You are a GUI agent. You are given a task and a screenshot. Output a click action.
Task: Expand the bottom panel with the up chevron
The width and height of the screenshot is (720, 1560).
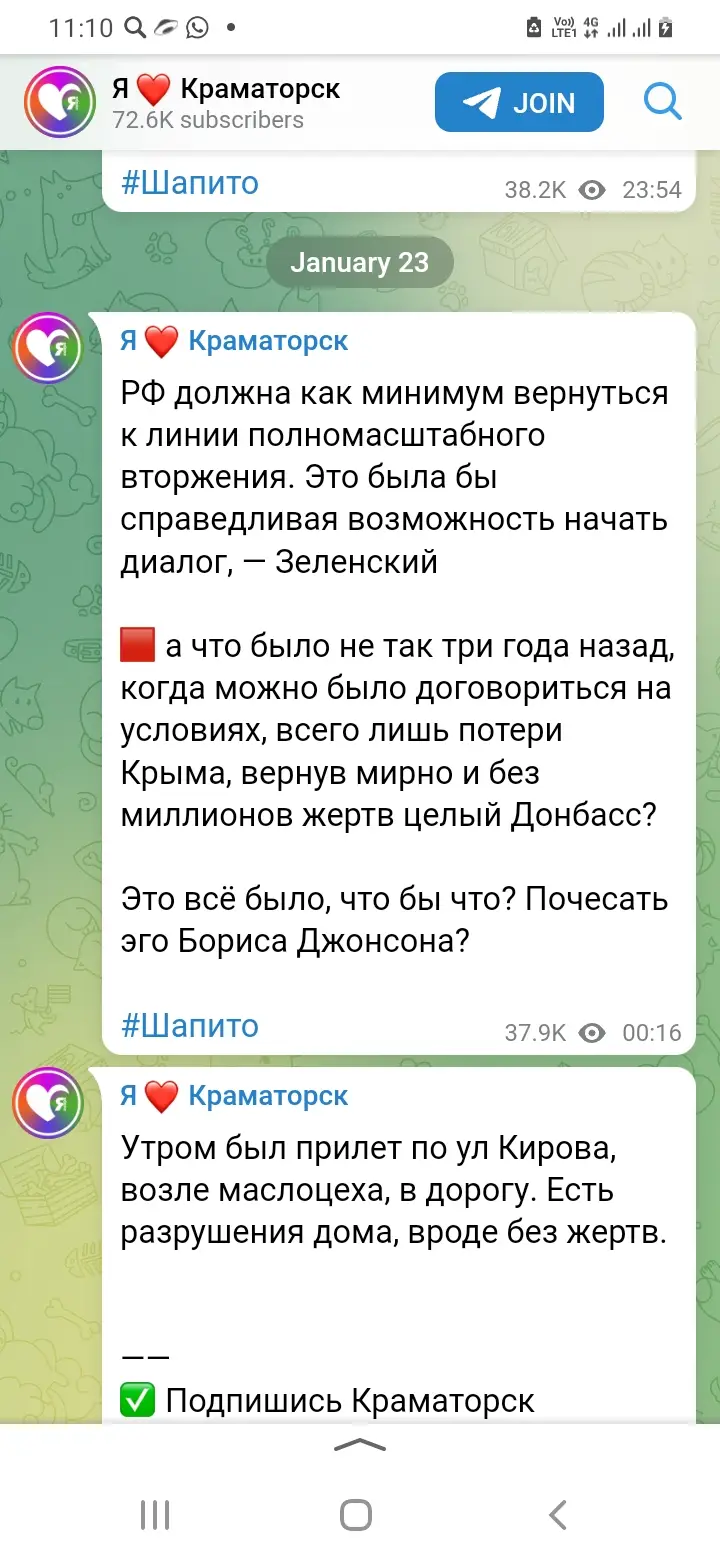pos(359,1445)
